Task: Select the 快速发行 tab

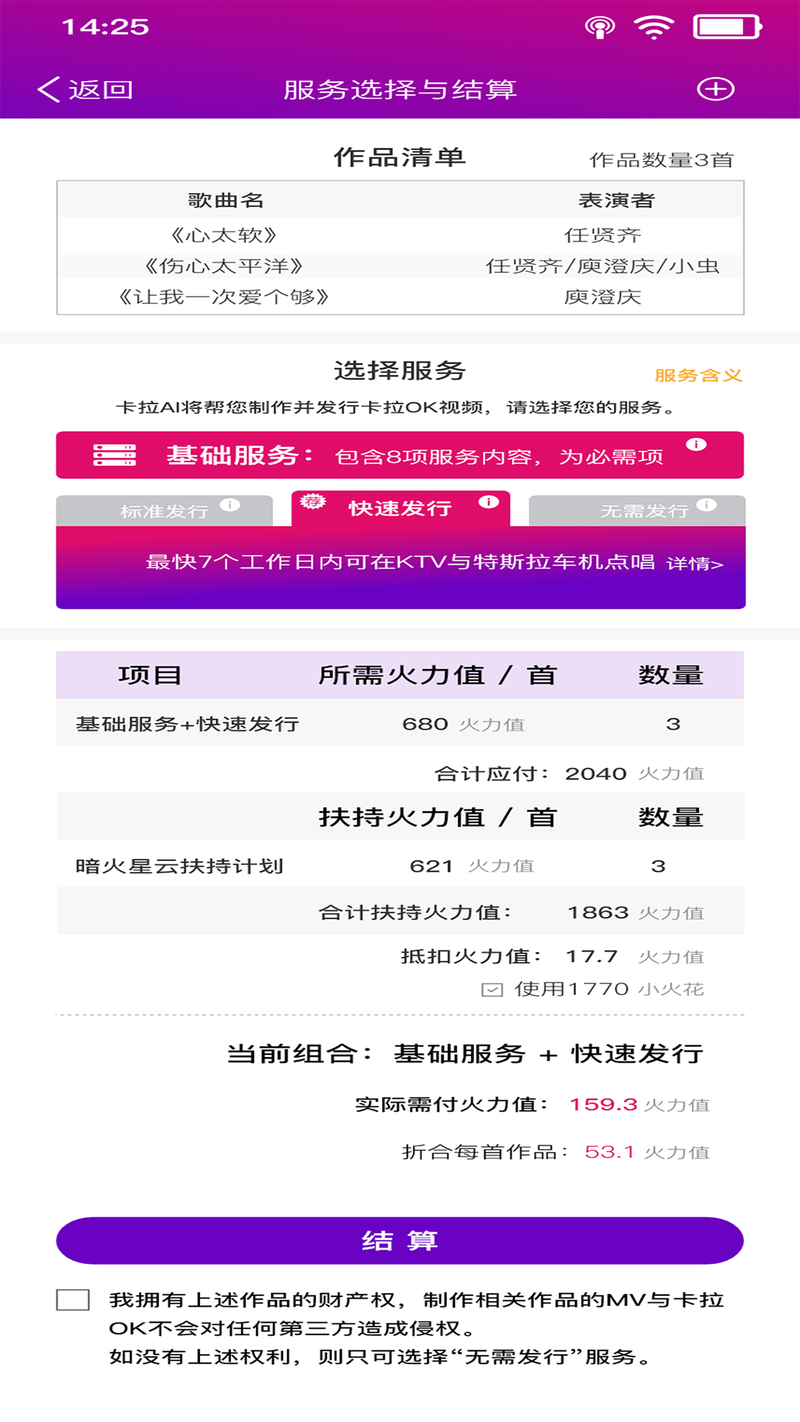Action: [401, 508]
